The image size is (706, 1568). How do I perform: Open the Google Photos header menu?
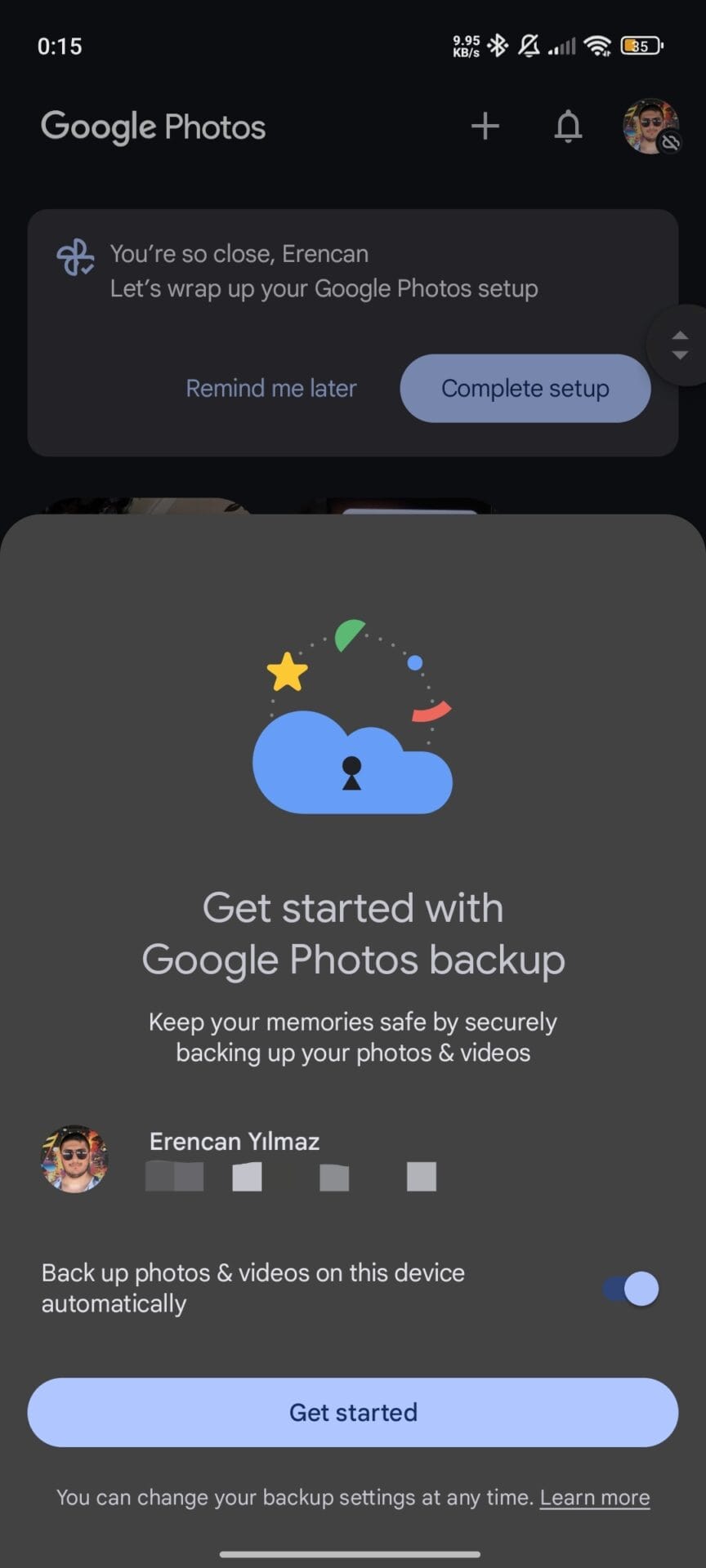[153, 127]
